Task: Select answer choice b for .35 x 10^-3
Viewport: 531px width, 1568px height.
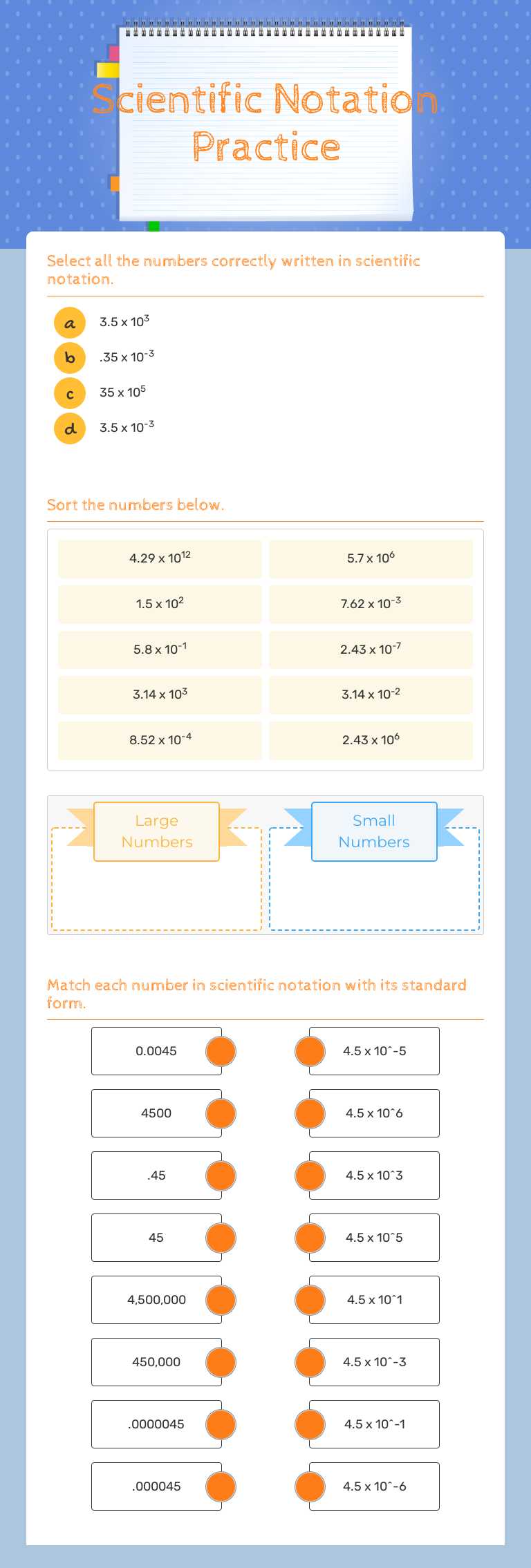Action: (x=69, y=357)
